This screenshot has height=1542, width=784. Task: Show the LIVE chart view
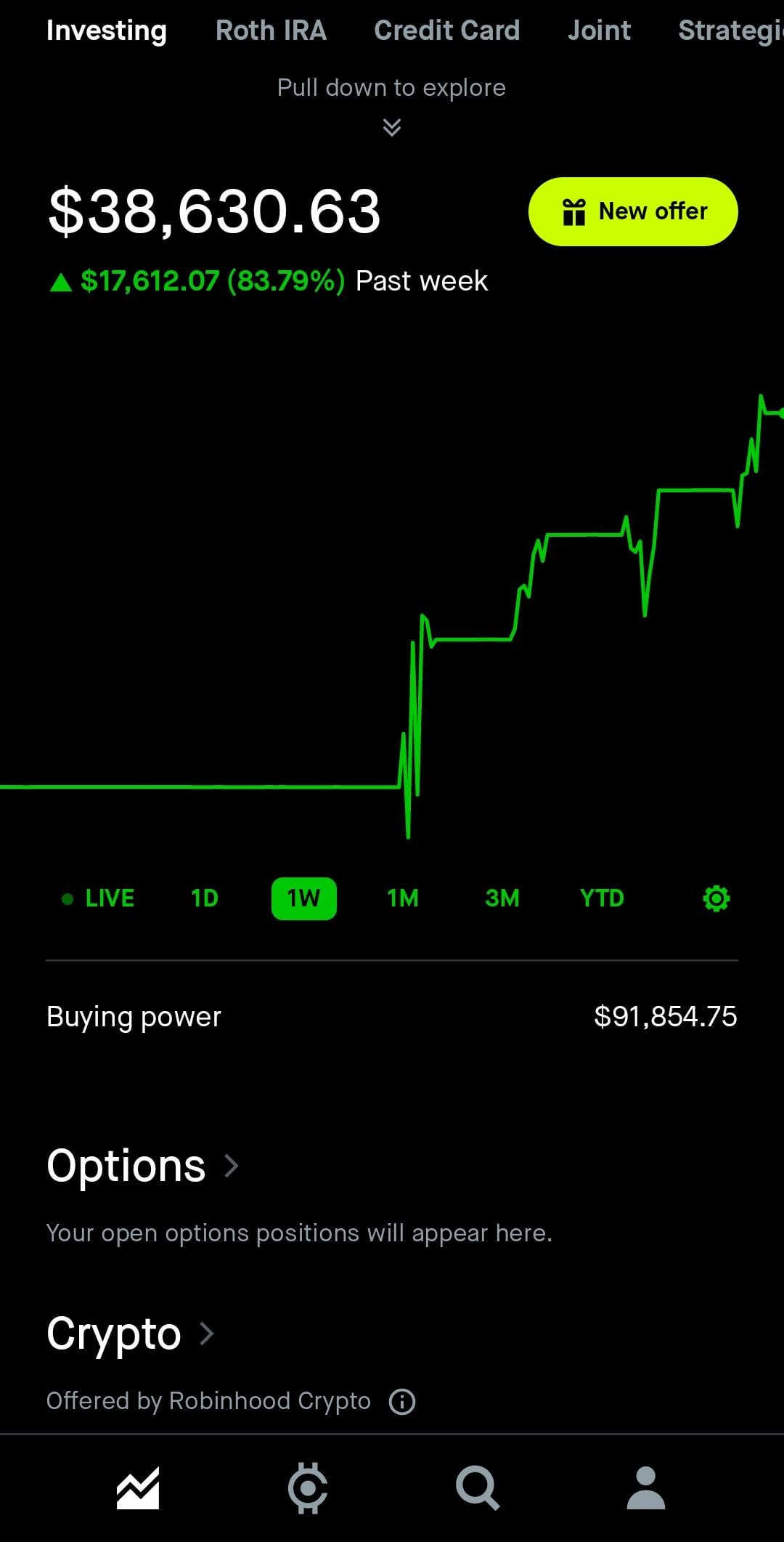(x=99, y=898)
